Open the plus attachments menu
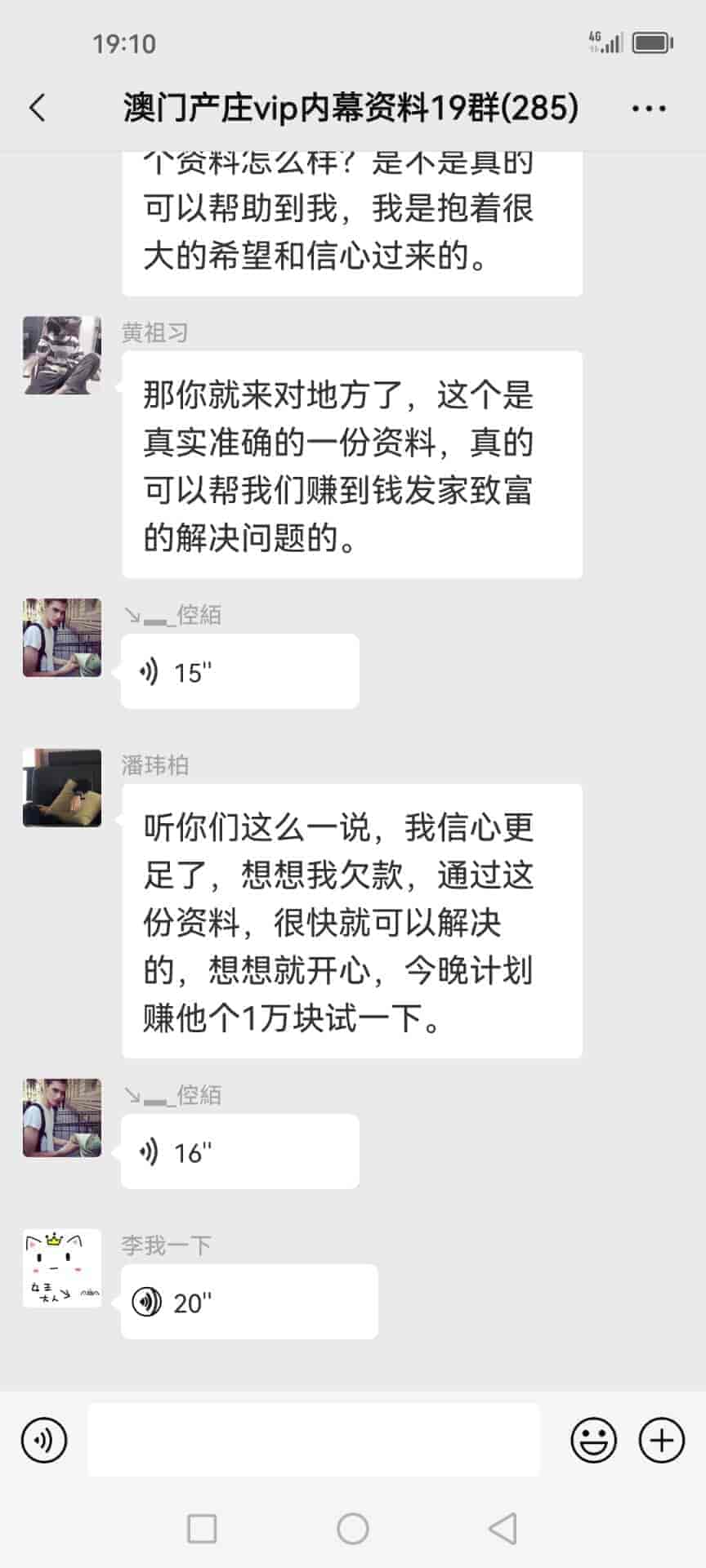 661,1440
